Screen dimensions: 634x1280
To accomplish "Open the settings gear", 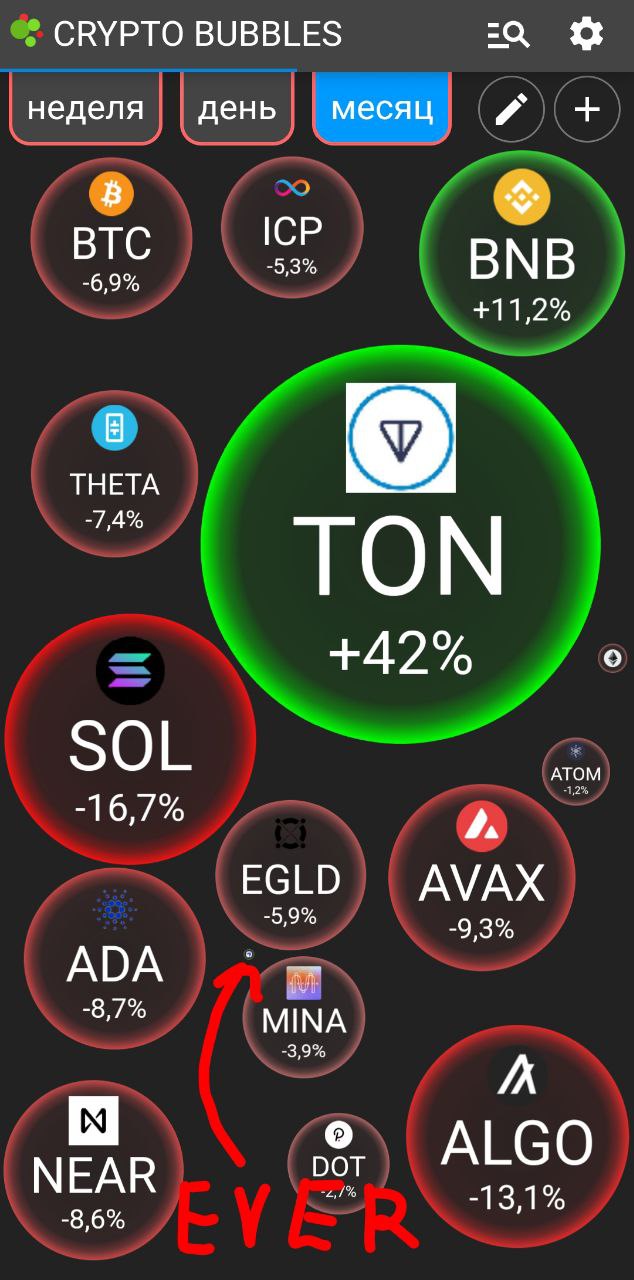I will [586, 35].
